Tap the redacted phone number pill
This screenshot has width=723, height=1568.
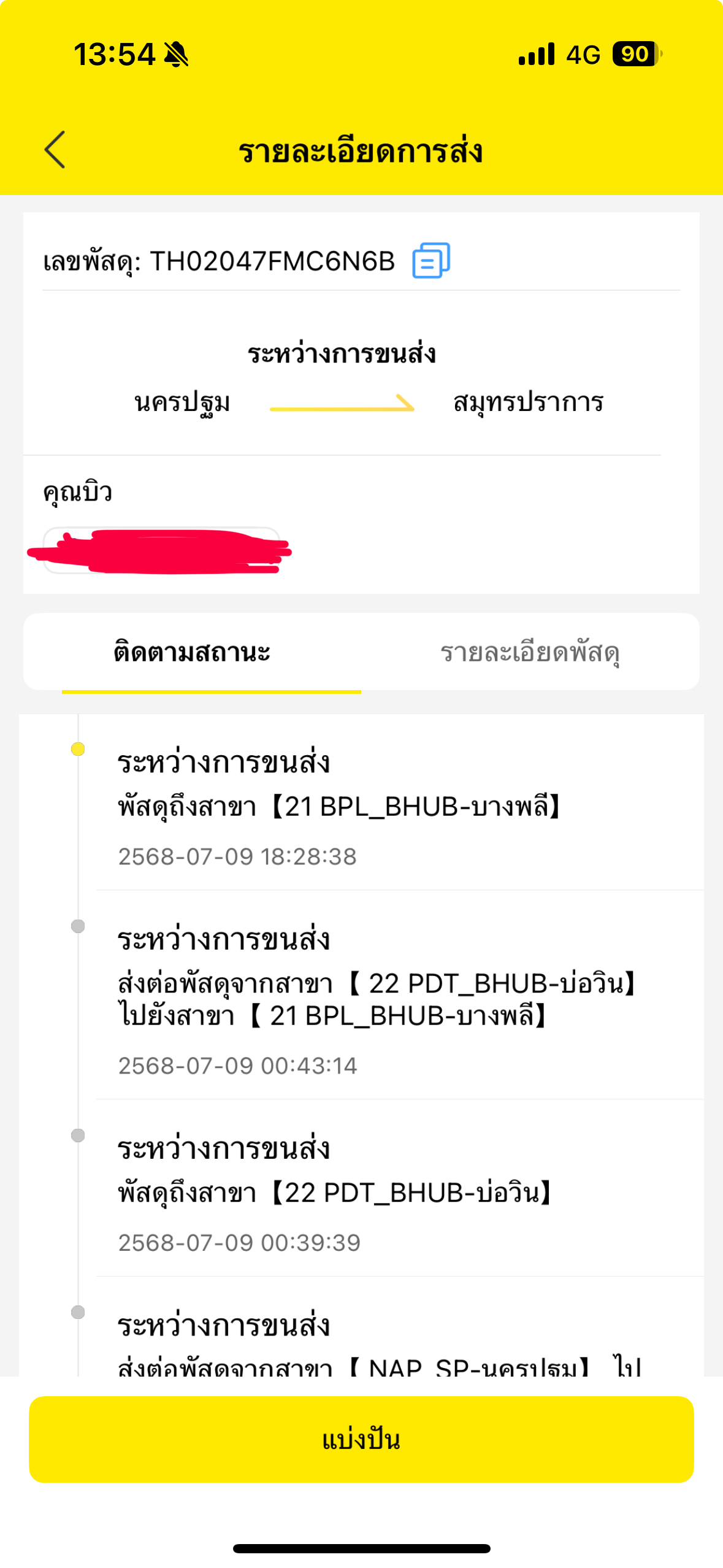[161, 551]
